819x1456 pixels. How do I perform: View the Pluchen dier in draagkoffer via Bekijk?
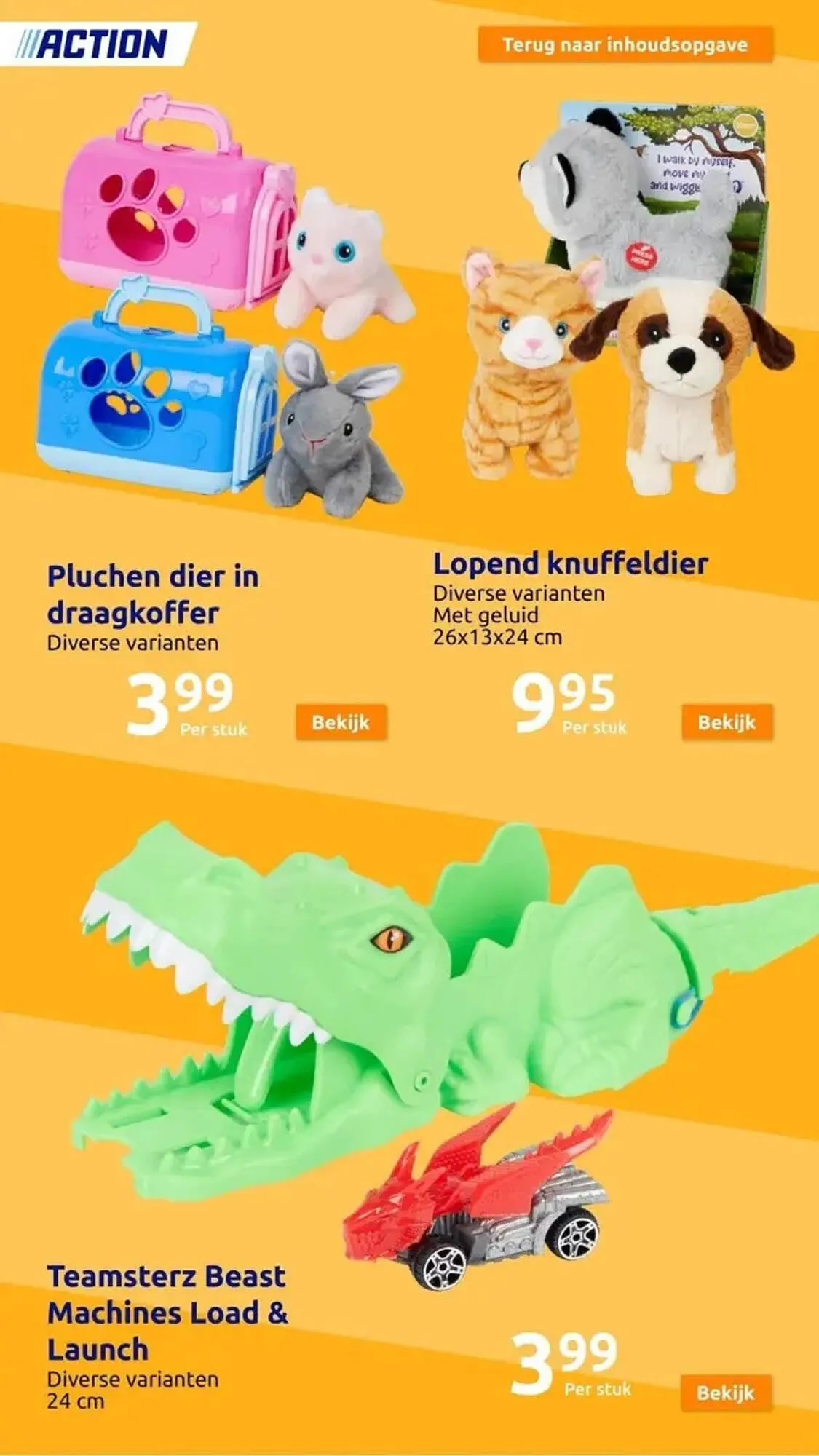(341, 722)
